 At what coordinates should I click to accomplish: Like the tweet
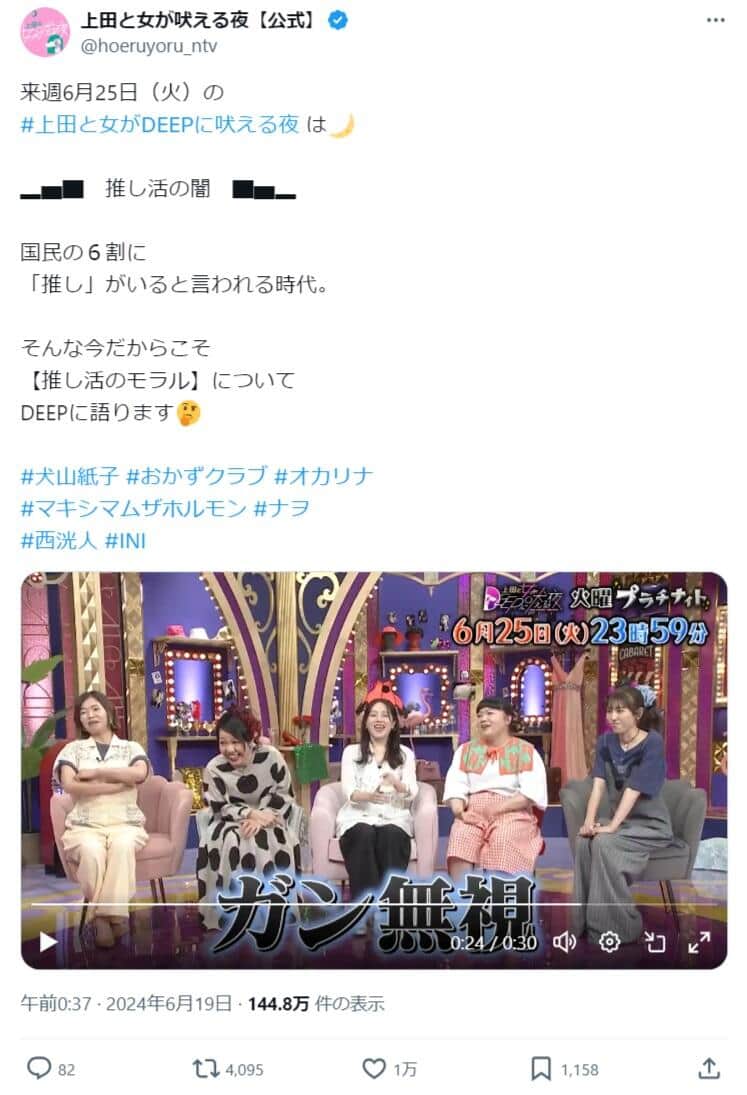coord(375,1069)
